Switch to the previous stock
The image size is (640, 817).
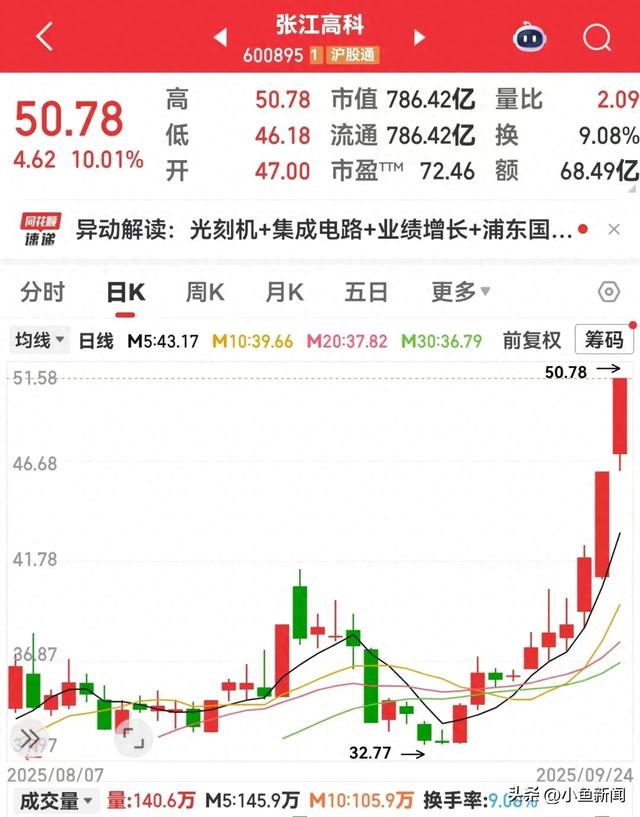(220, 38)
